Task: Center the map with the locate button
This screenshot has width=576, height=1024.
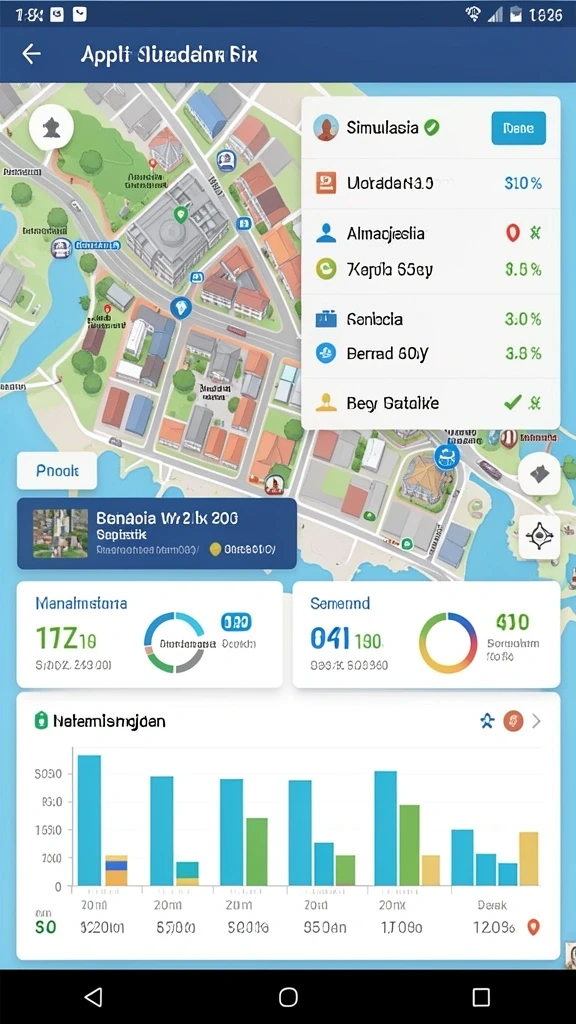Action: 539,537
